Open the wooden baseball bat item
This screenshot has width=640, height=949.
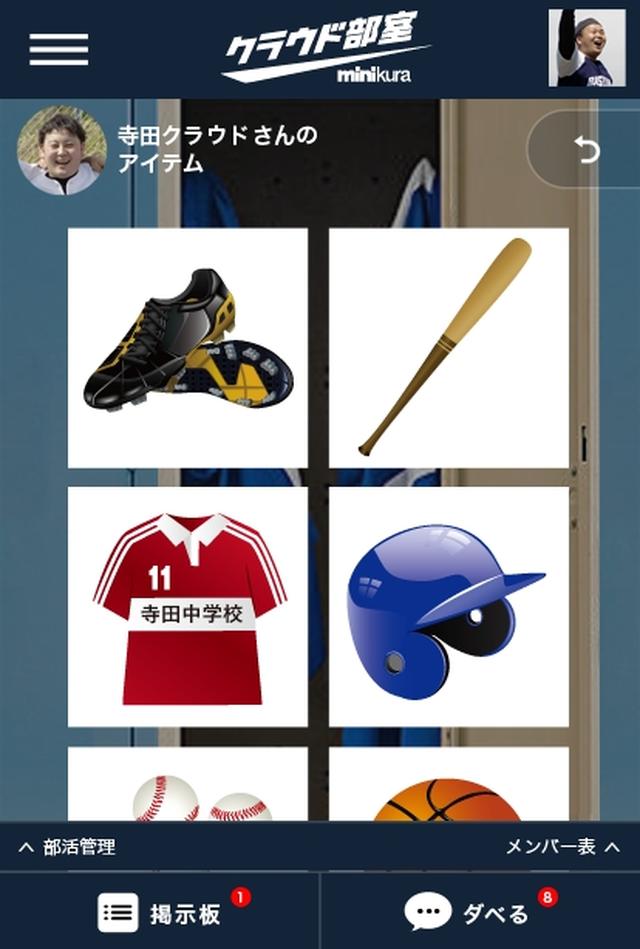(449, 347)
